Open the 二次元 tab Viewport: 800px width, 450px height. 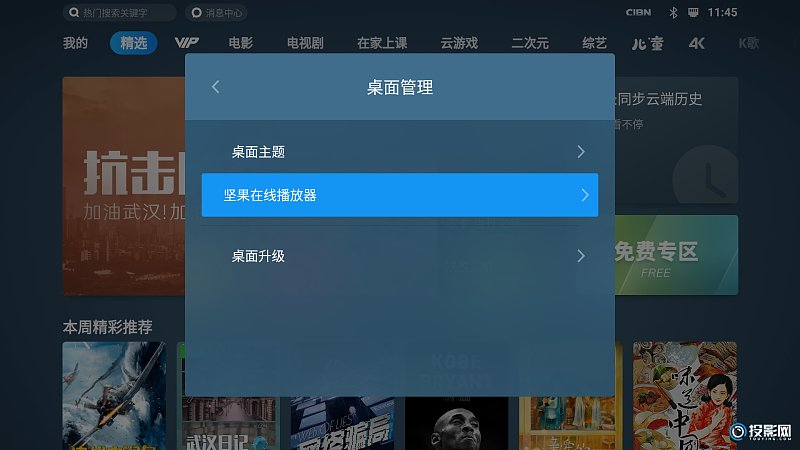pyautogui.click(x=530, y=43)
